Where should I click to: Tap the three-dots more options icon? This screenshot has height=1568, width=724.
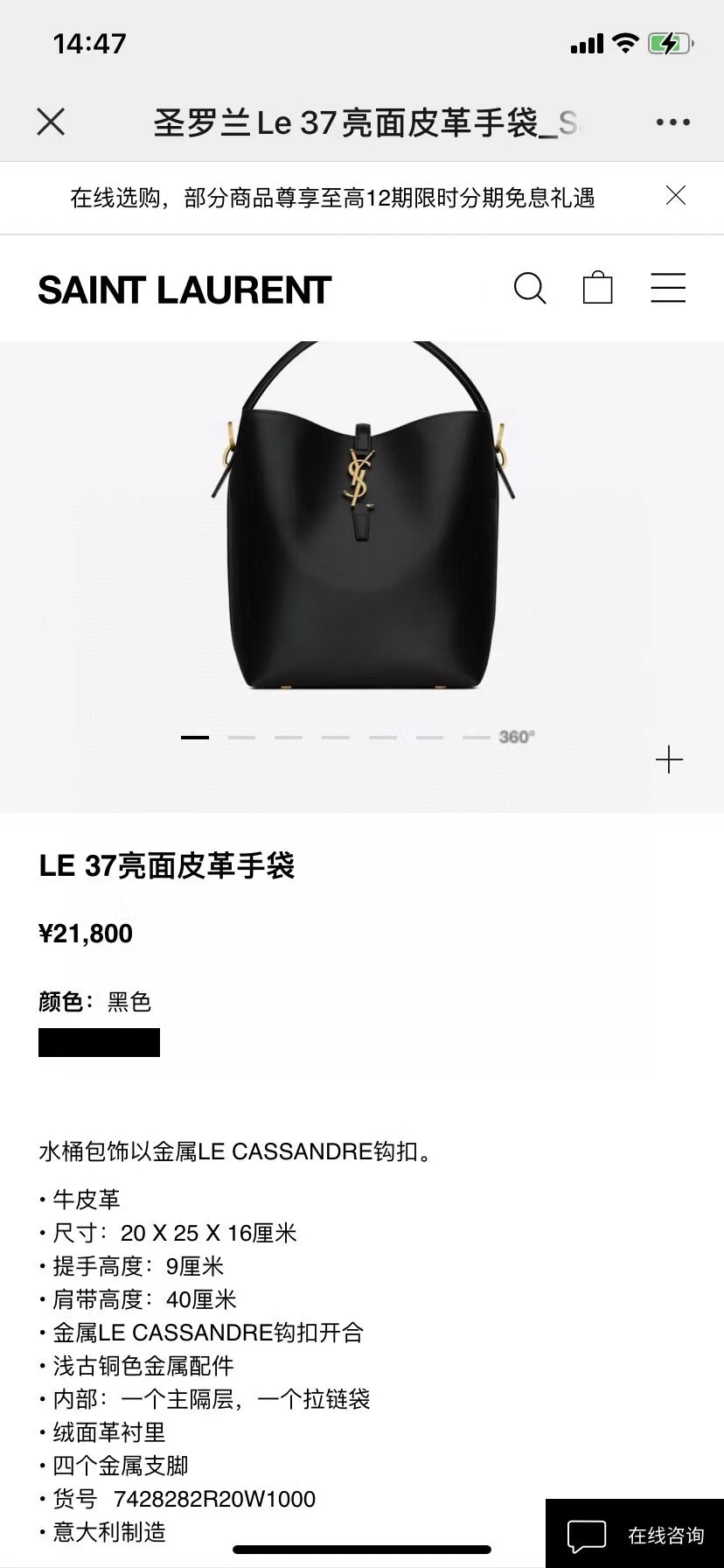tap(669, 122)
